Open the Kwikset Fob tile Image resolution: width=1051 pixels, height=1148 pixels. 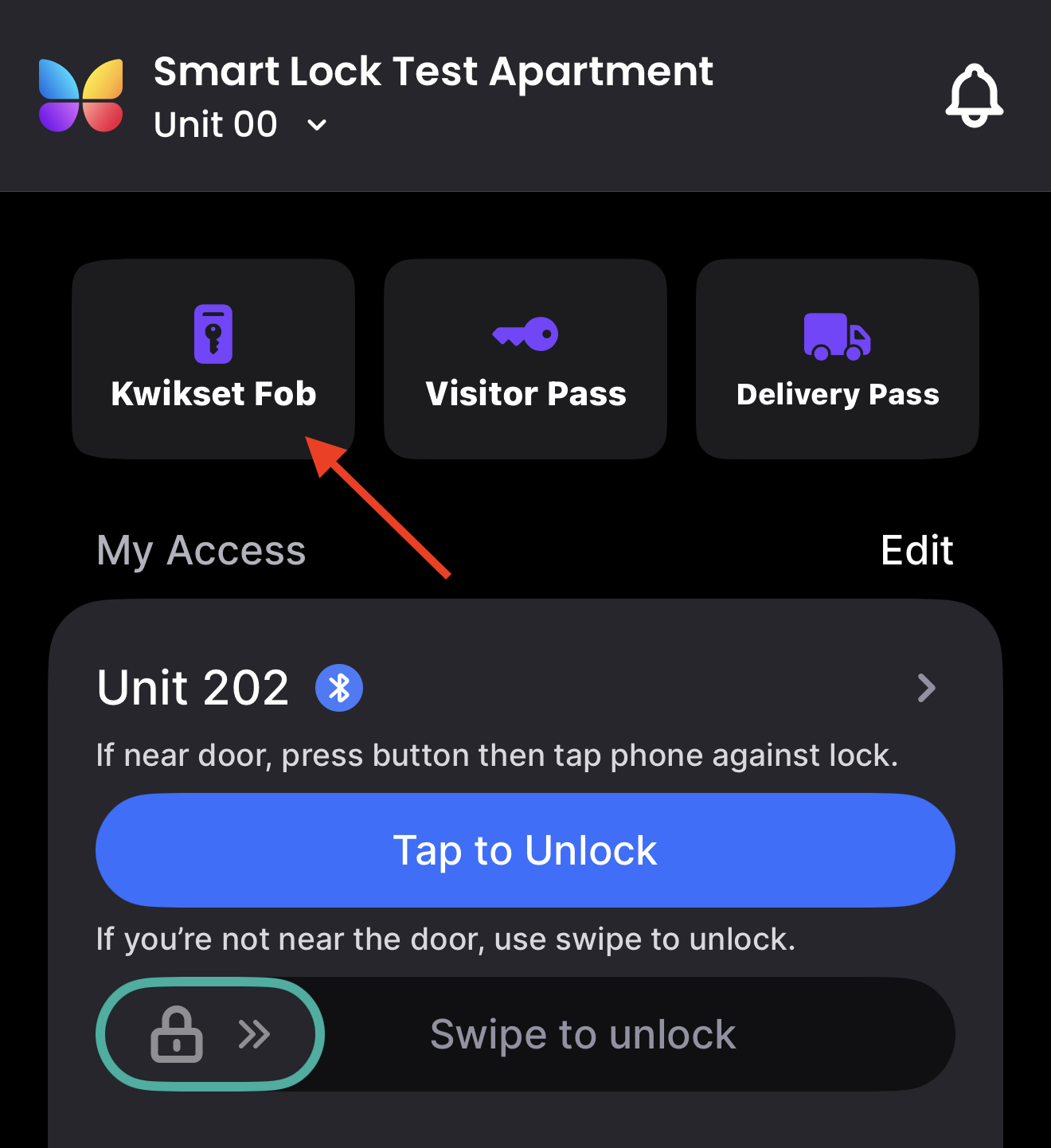[213, 358]
